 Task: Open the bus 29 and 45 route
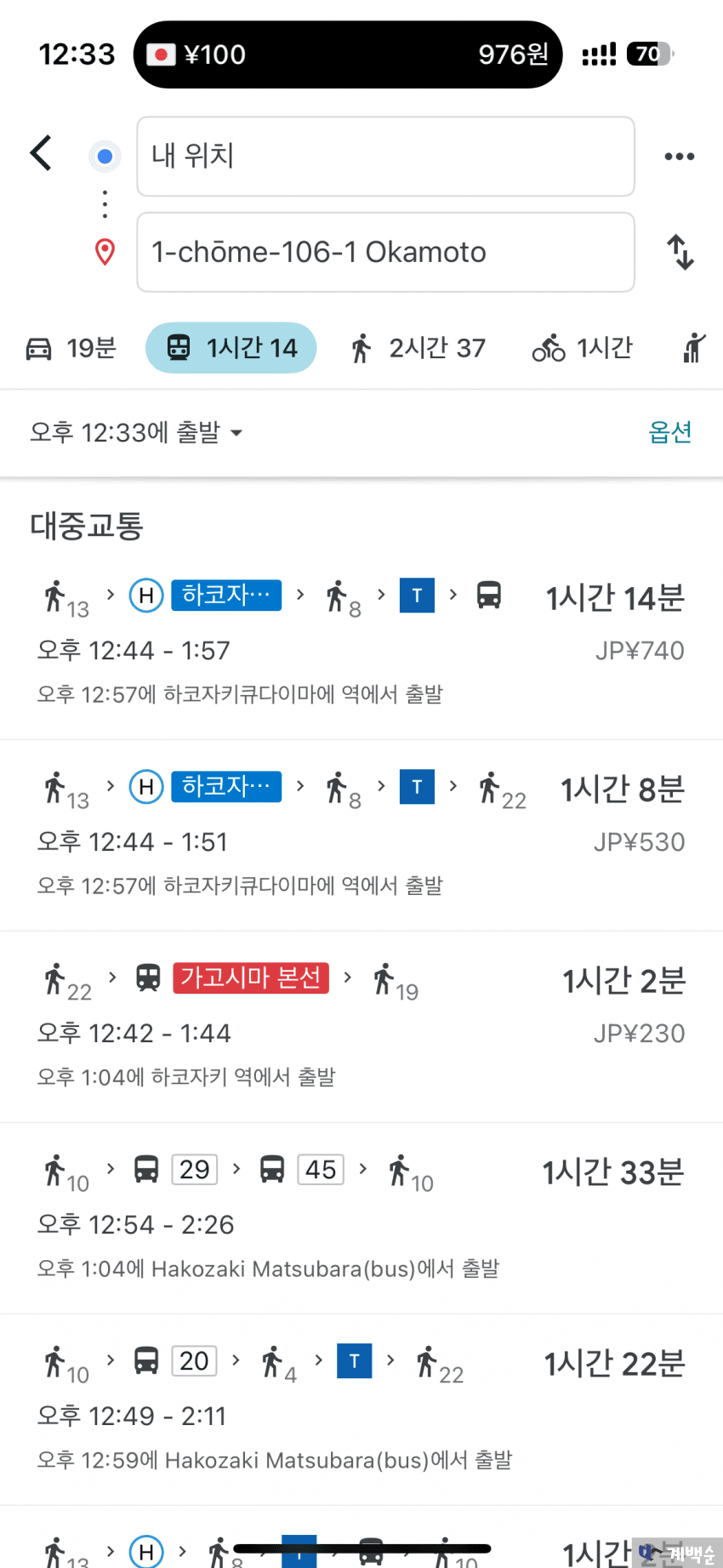[361, 1218]
